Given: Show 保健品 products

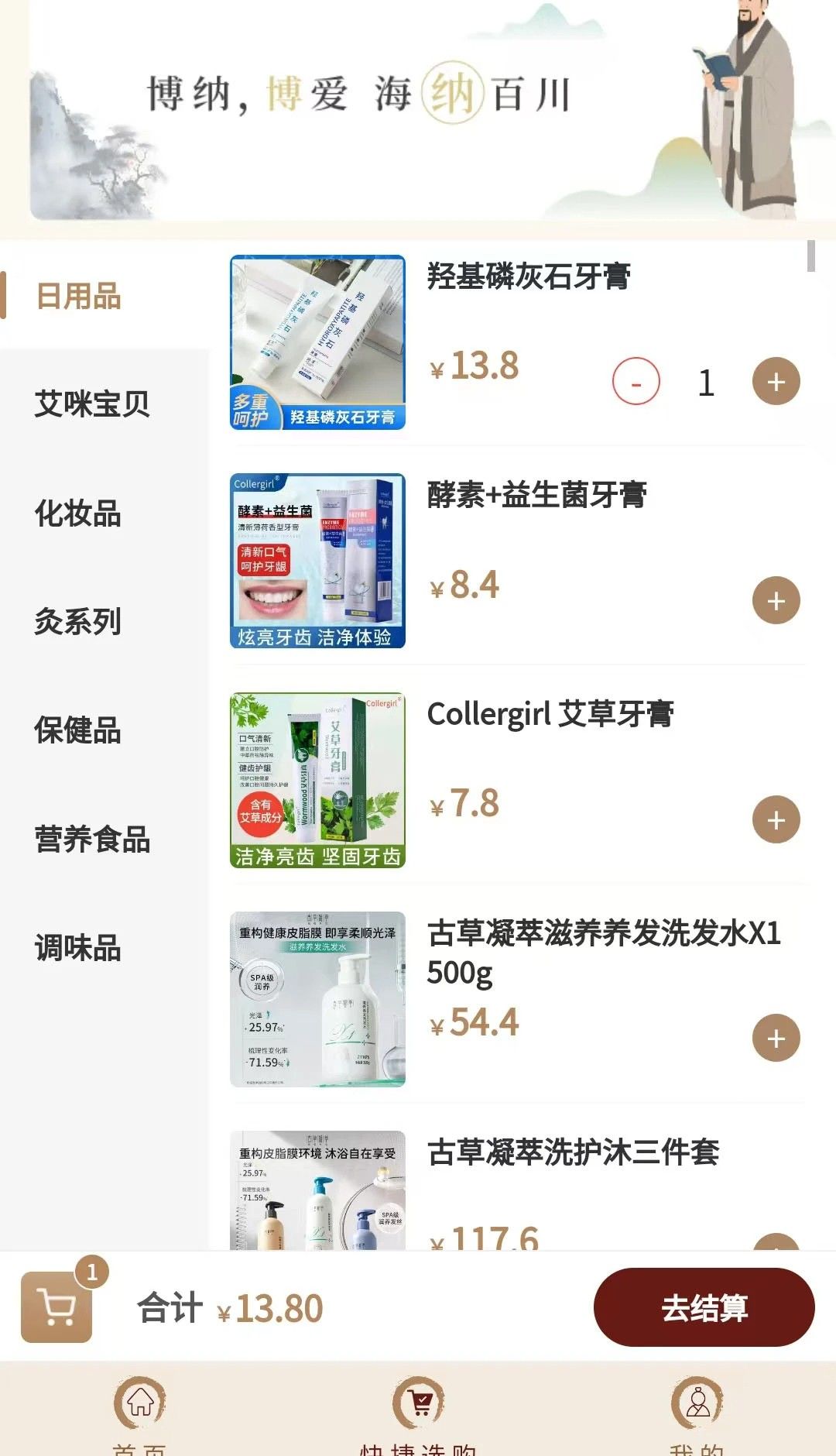Looking at the screenshot, I should coord(78,730).
